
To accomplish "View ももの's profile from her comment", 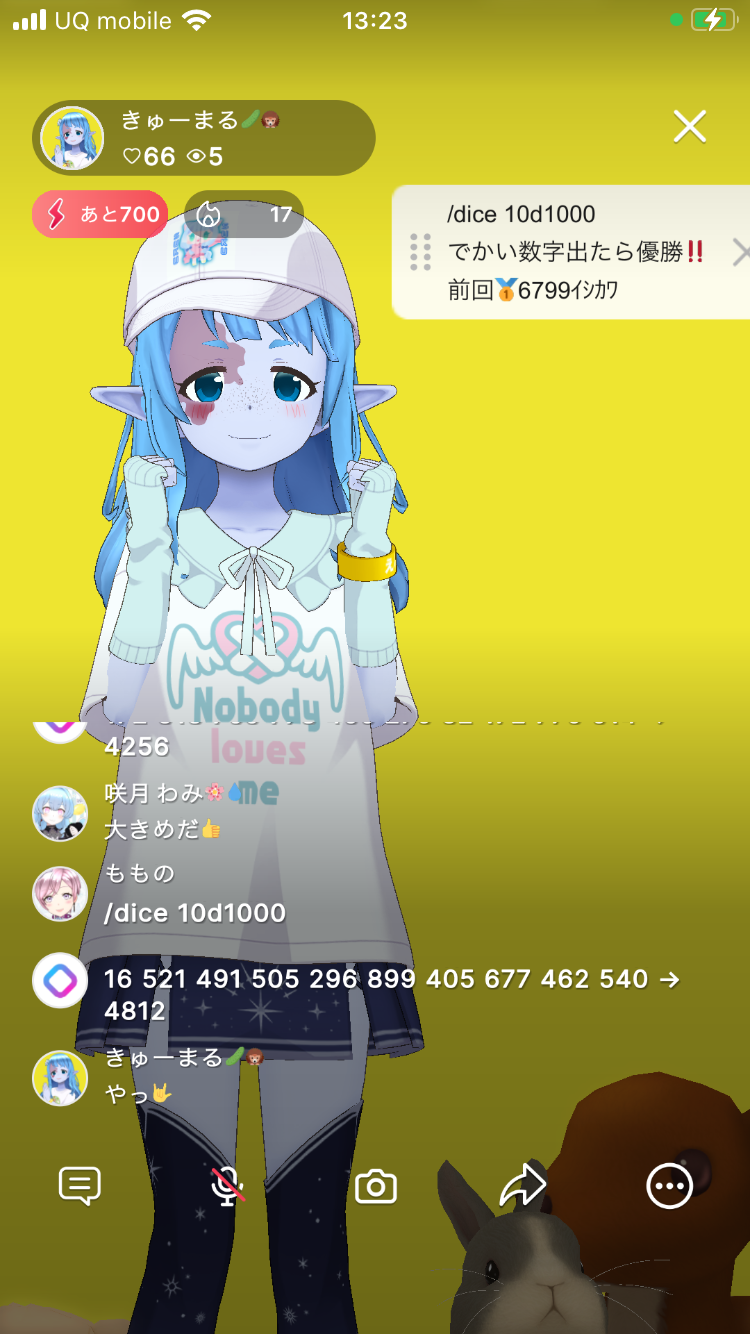I will 60,893.
